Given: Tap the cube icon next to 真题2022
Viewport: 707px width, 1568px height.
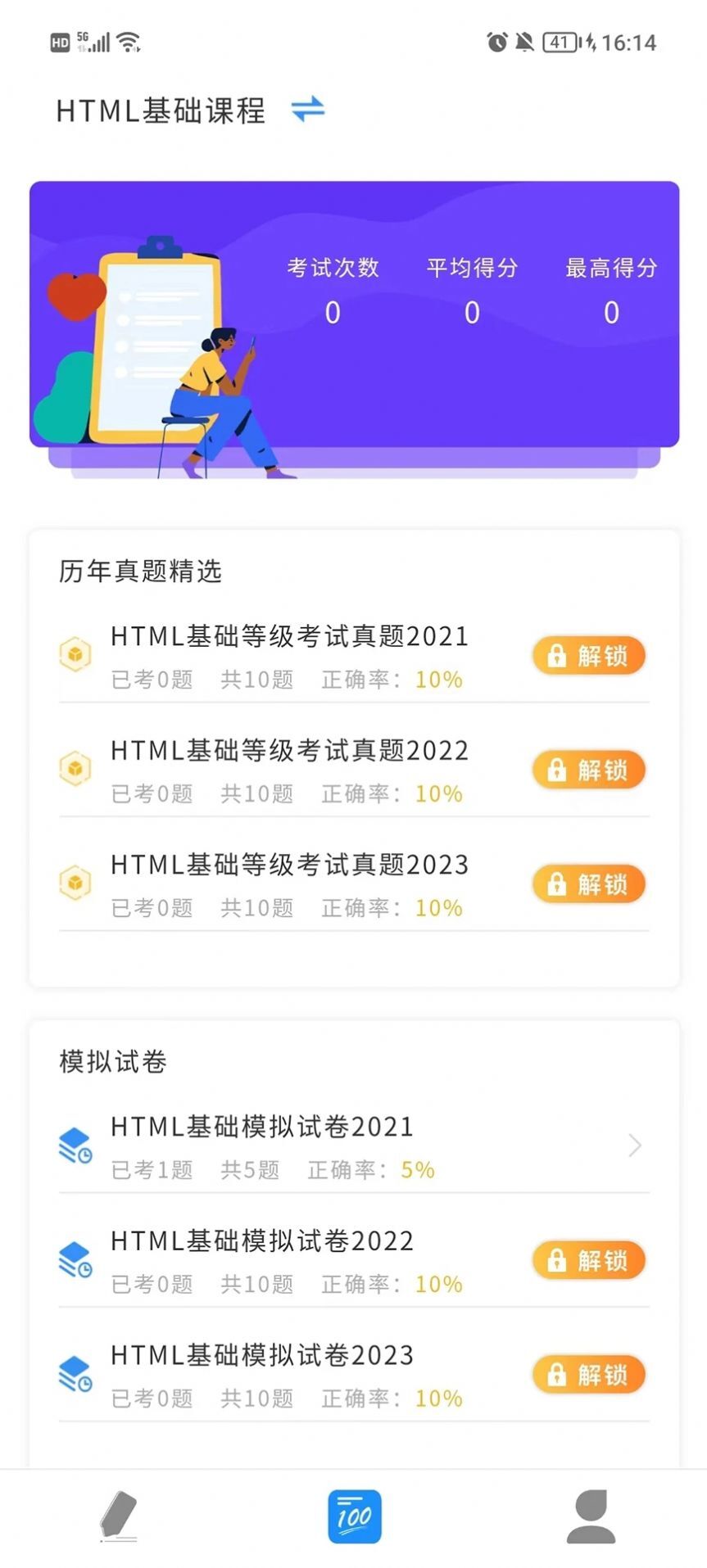Looking at the screenshot, I should [75, 769].
